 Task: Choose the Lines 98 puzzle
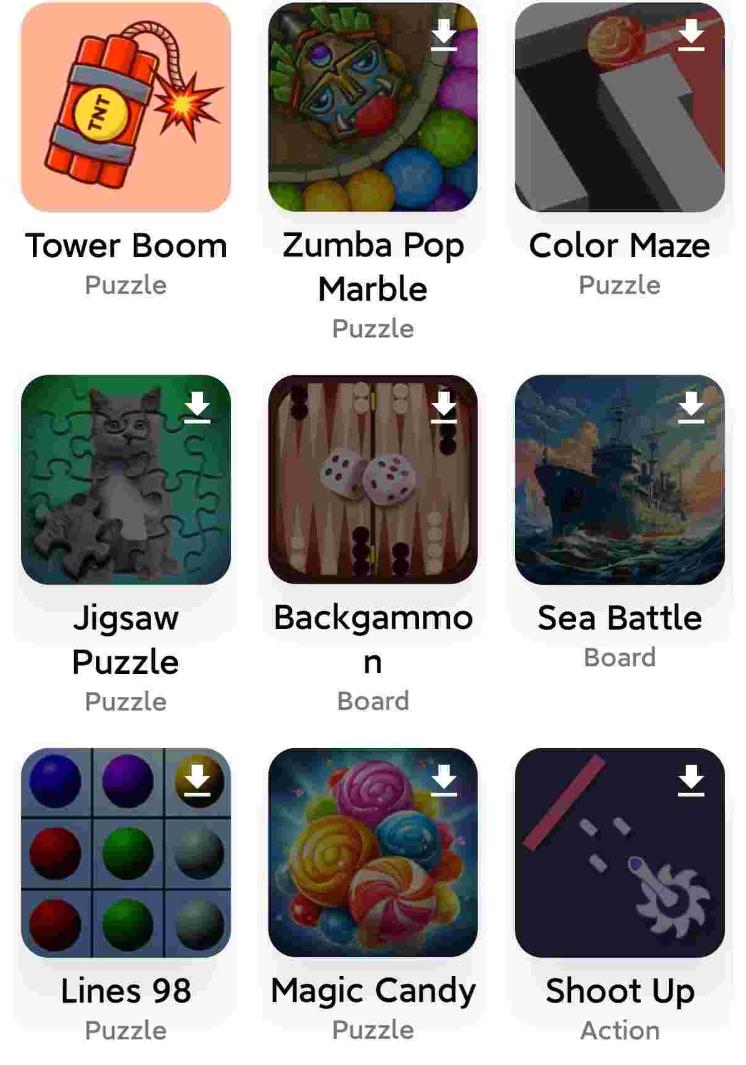[x=126, y=852]
